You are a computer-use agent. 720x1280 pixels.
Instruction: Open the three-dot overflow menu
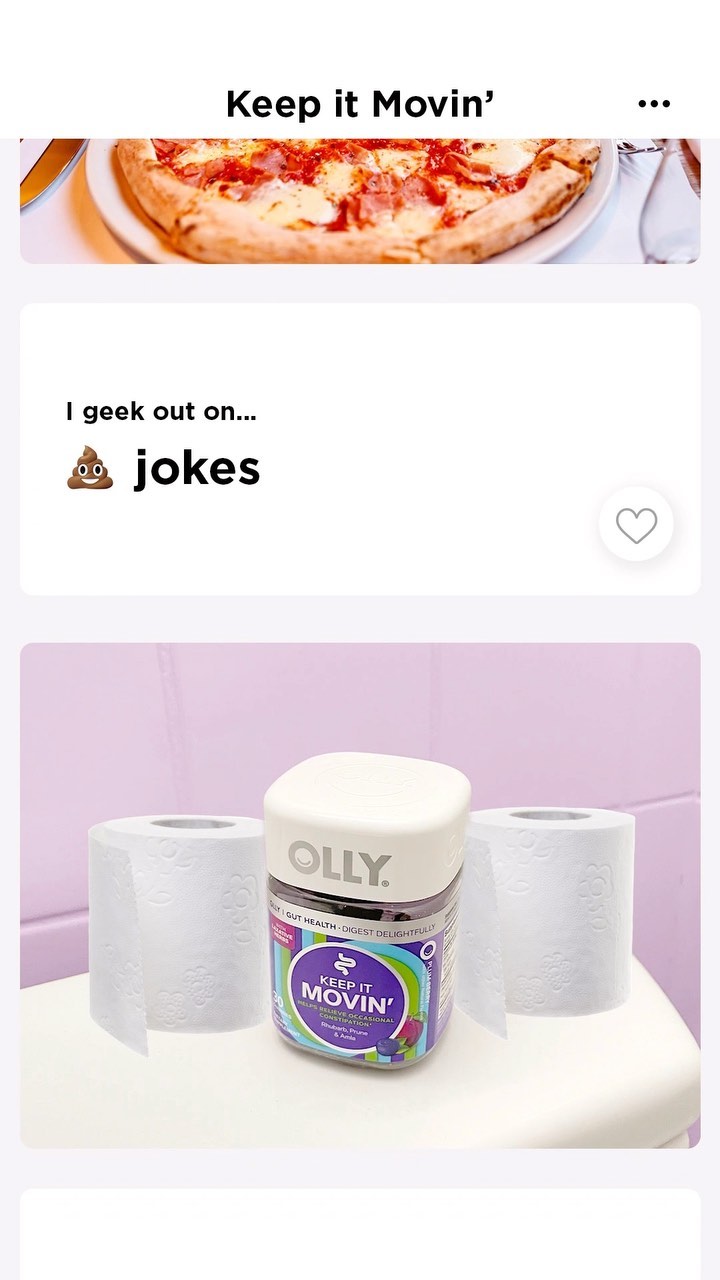pos(654,104)
